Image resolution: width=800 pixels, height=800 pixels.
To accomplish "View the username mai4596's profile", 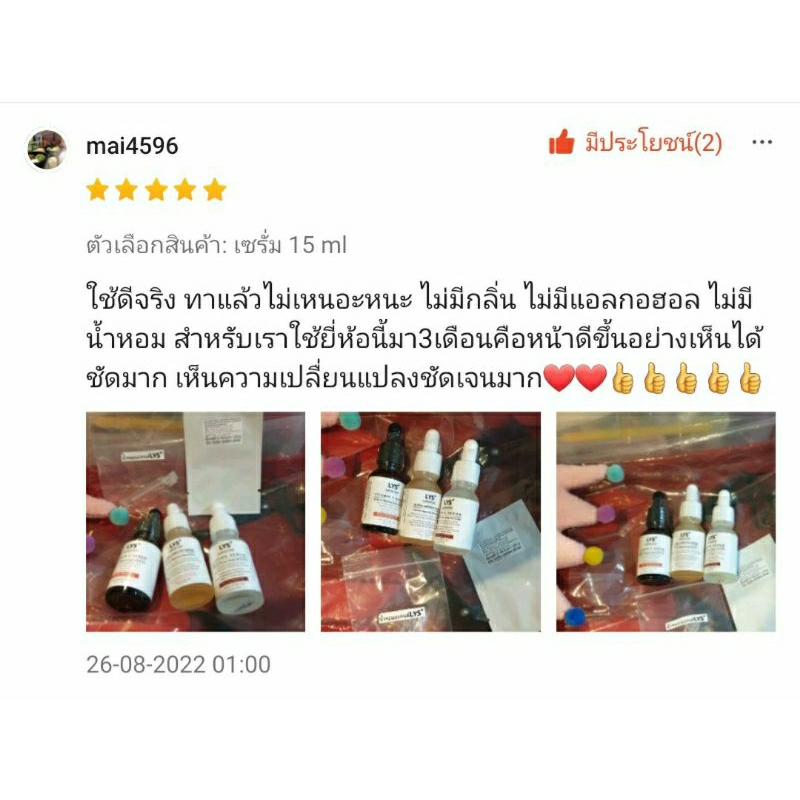I will click(132, 146).
